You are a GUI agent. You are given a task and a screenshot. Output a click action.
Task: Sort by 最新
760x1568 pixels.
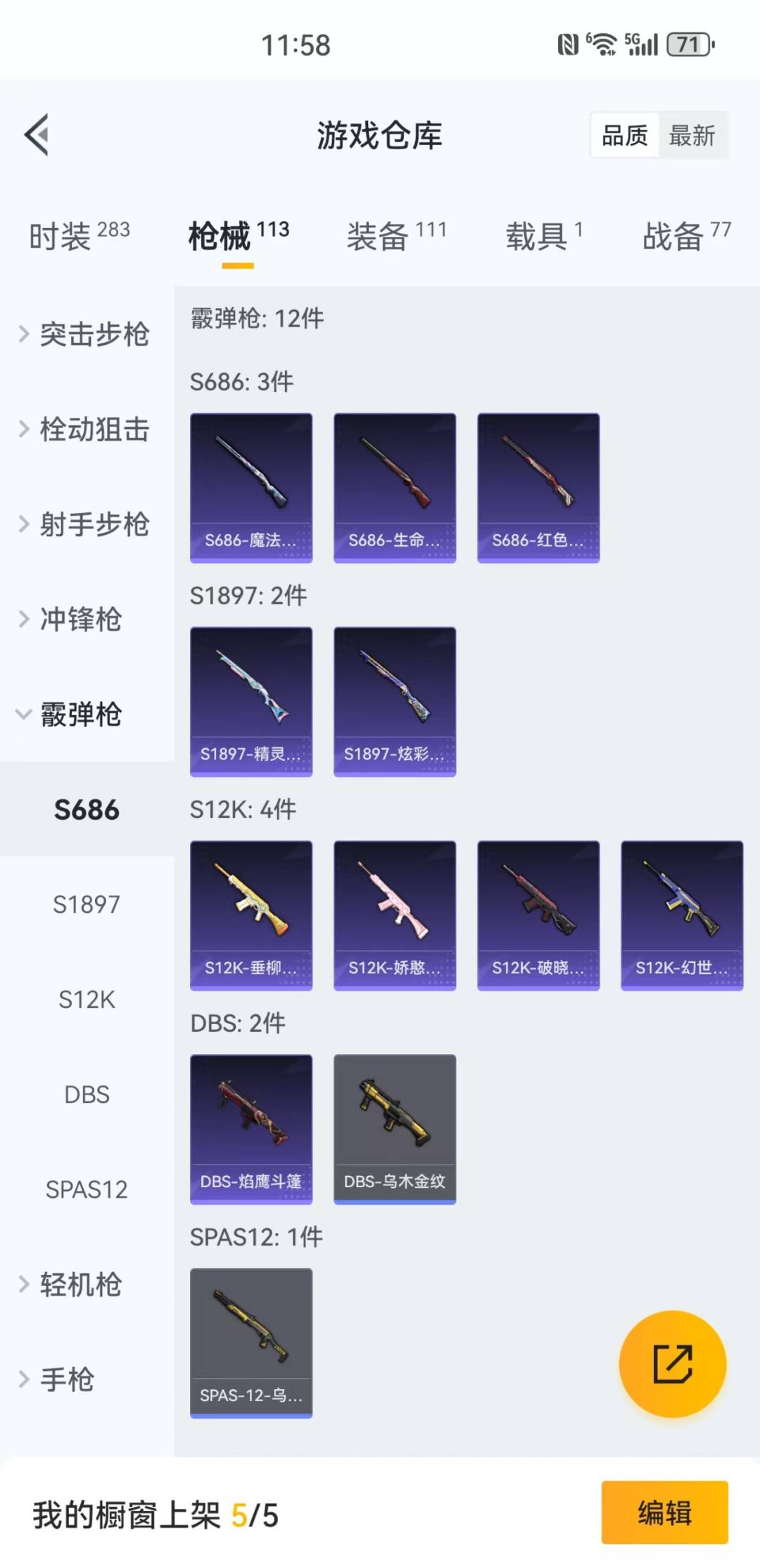pos(692,135)
